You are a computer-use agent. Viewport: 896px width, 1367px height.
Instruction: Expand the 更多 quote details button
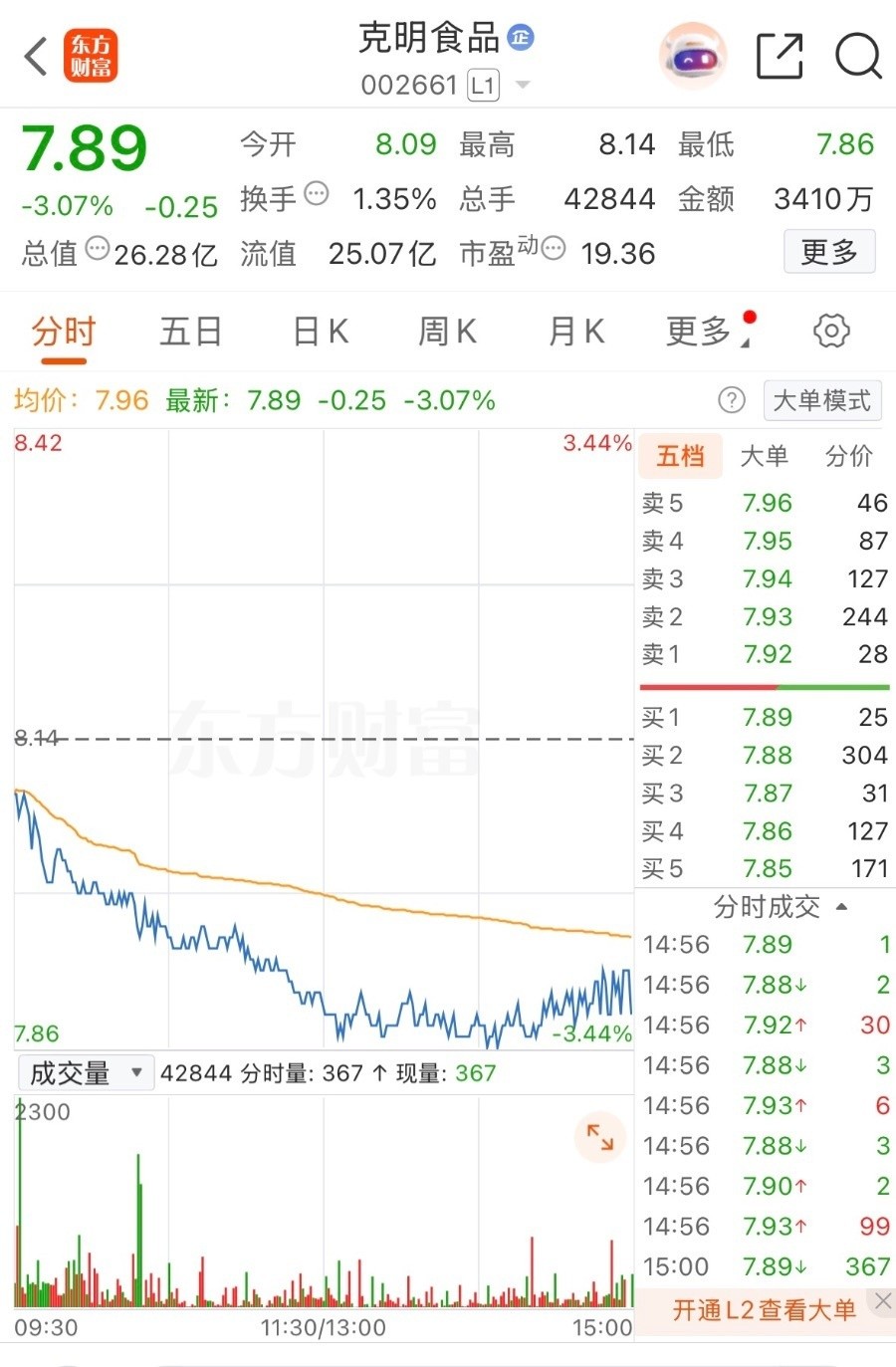(829, 251)
